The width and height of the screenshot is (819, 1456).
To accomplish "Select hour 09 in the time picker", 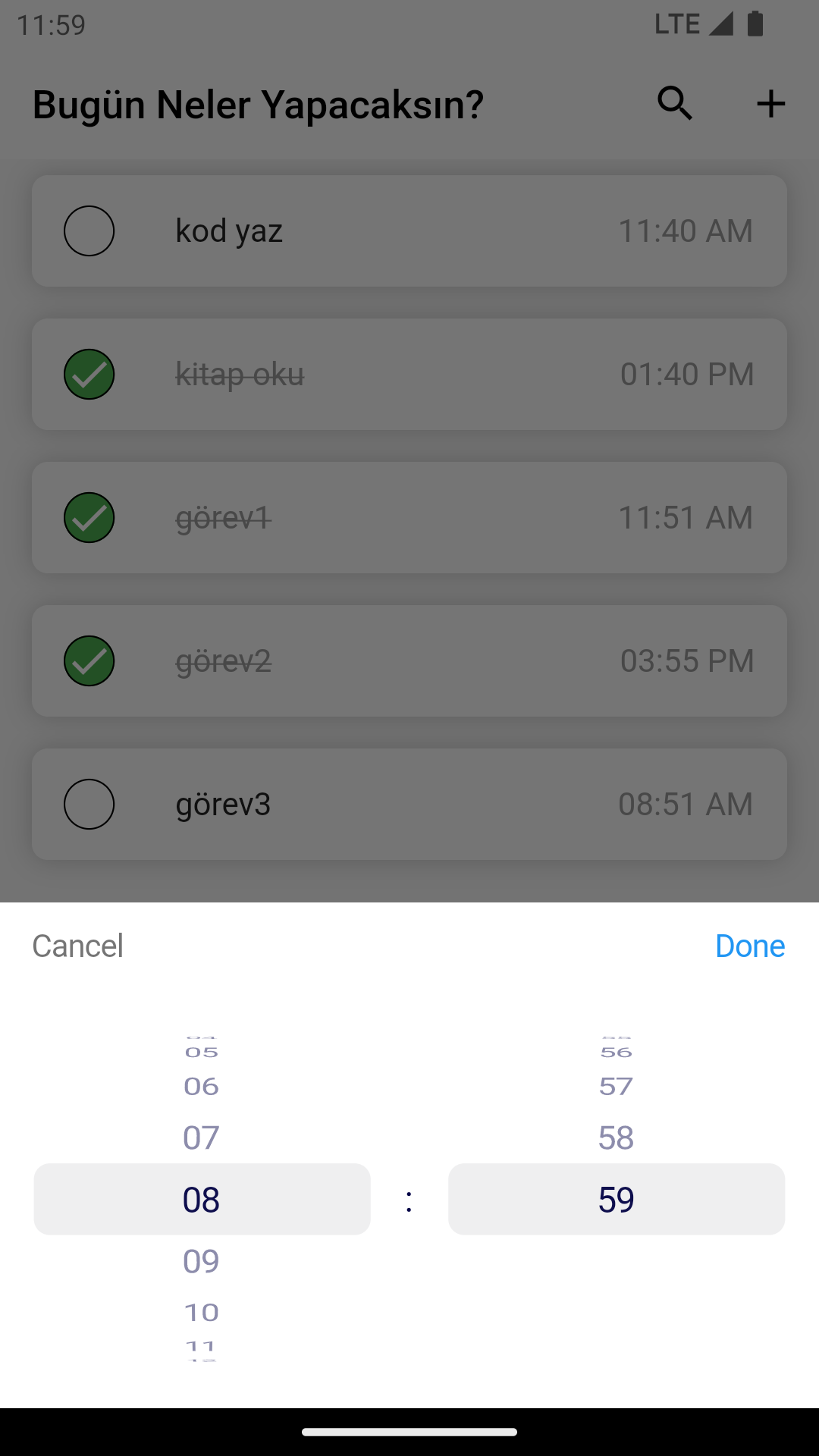I will (201, 1260).
